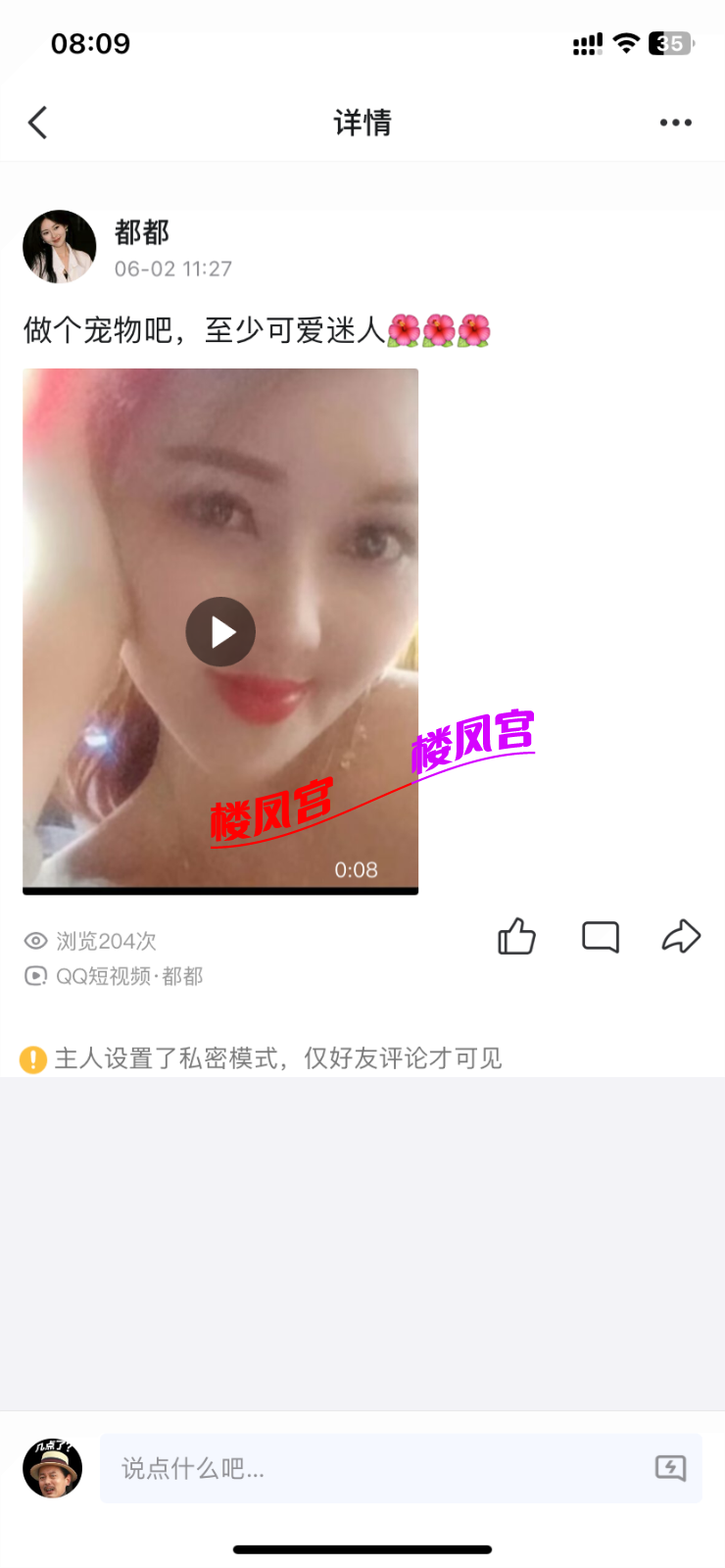Open the quick reply icon in comment box

pos(670,1468)
